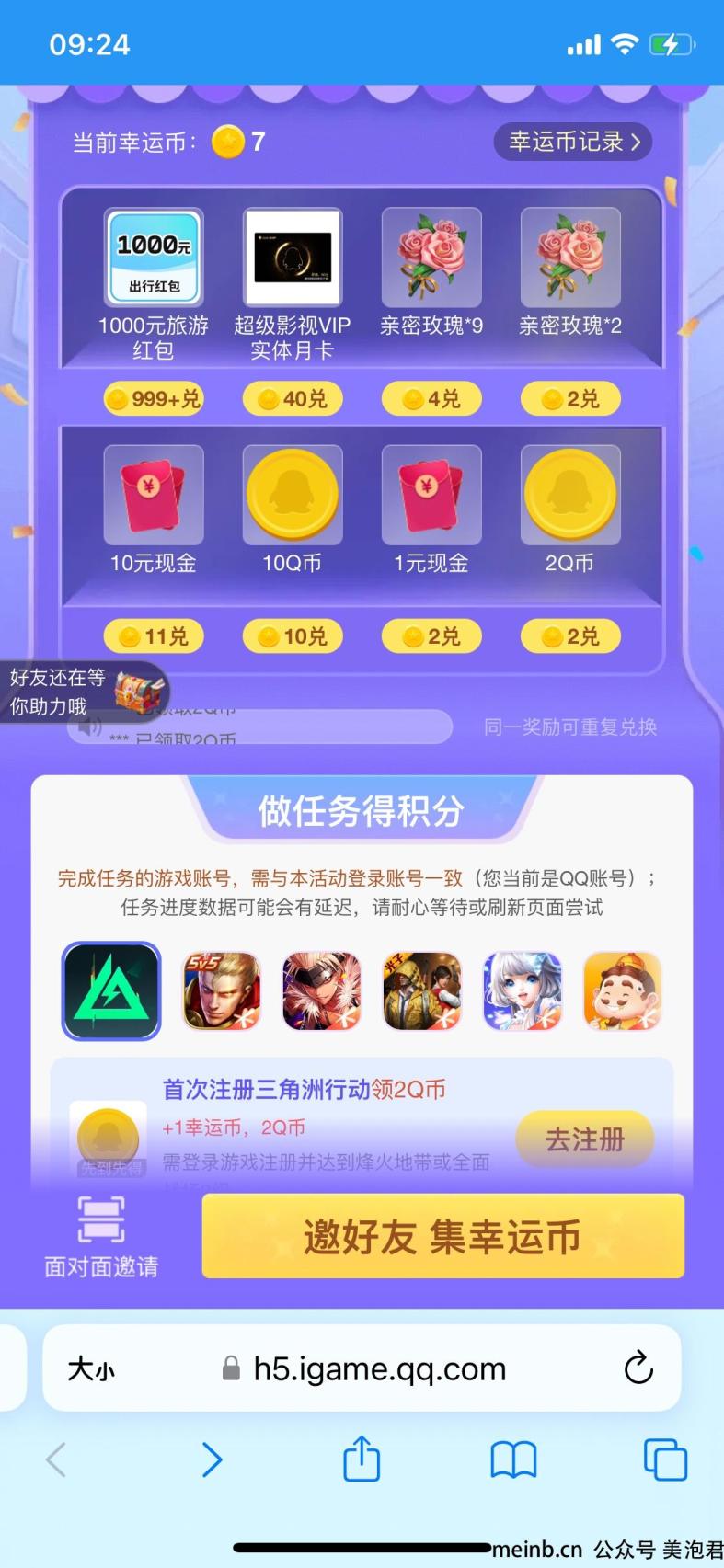Select the green triangle 三角洲行动 game icon
This screenshot has width=724, height=1568.
111,991
